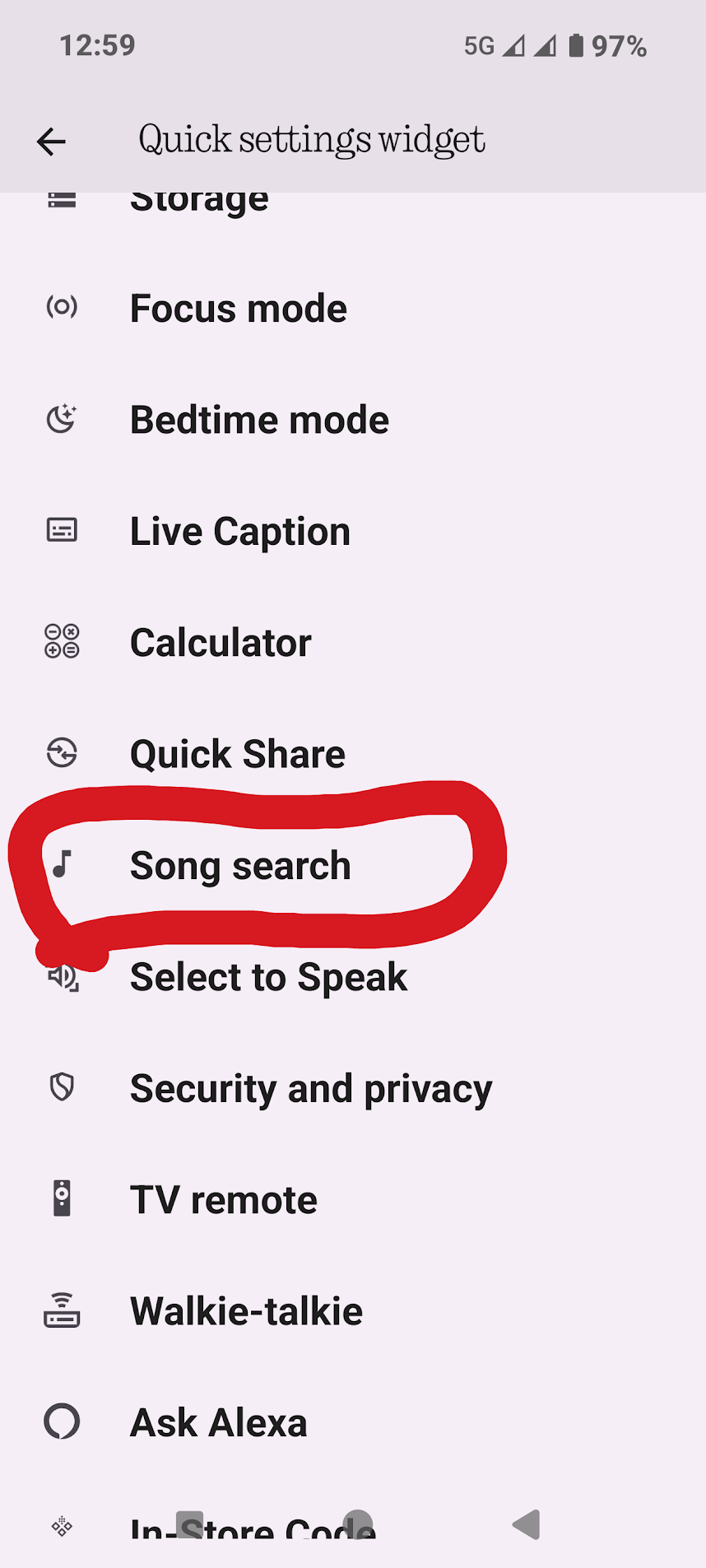
Task: Select the Walkie-talkie list entry
Action: click(x=246, y=1310)
